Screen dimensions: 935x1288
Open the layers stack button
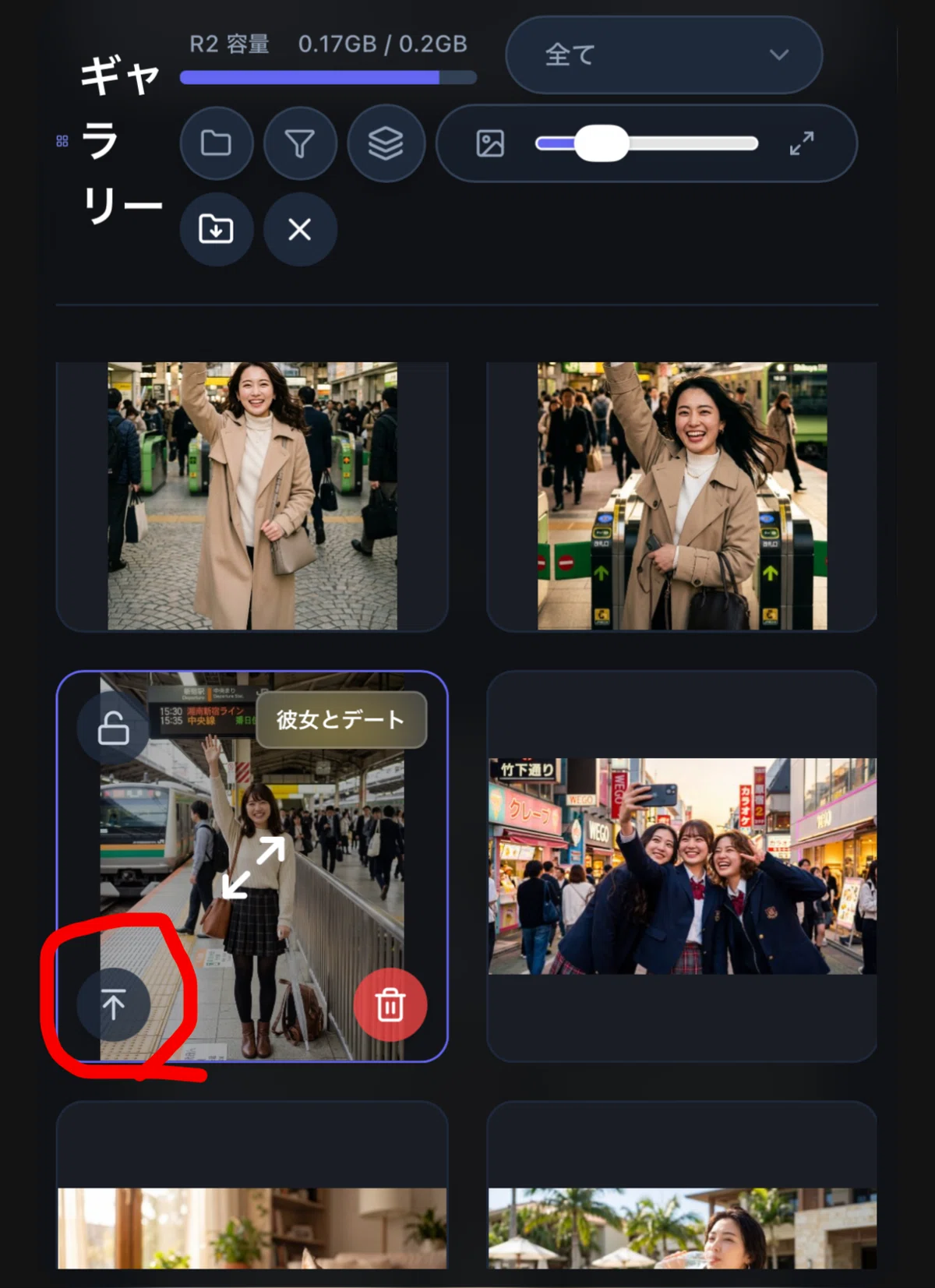pos(386,143)
